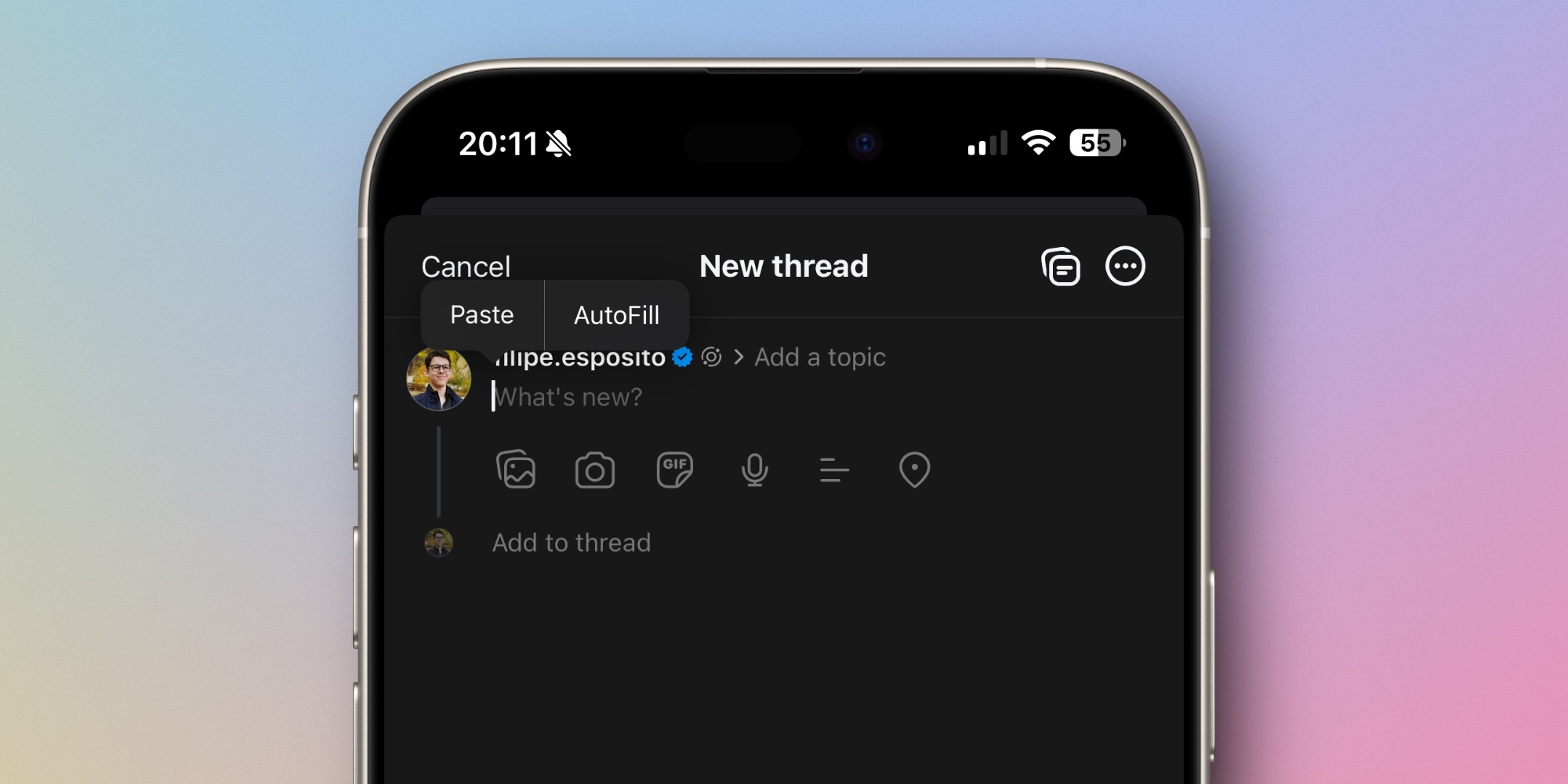Select AutoFill from the popup
The width and height of the screenshot is (1568, 784).
tap(617, 315)
